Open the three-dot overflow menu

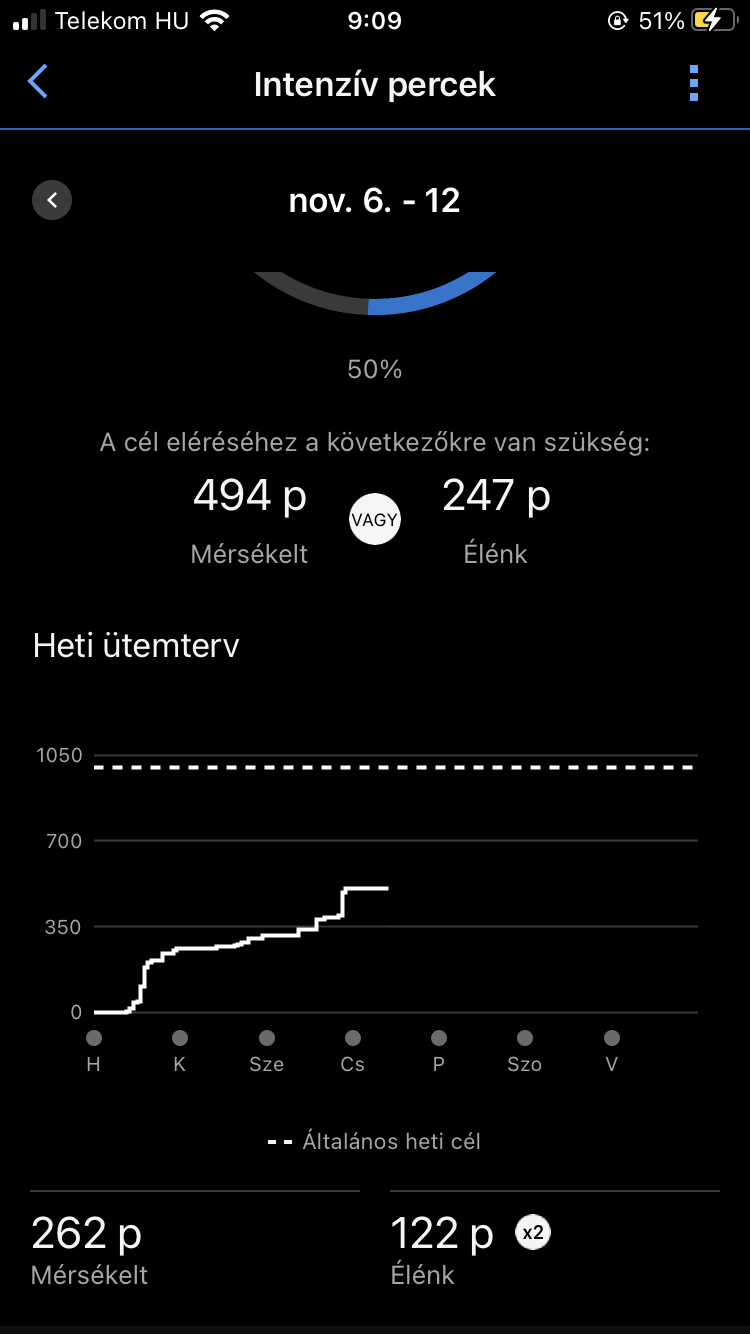(x=694, y=84)
